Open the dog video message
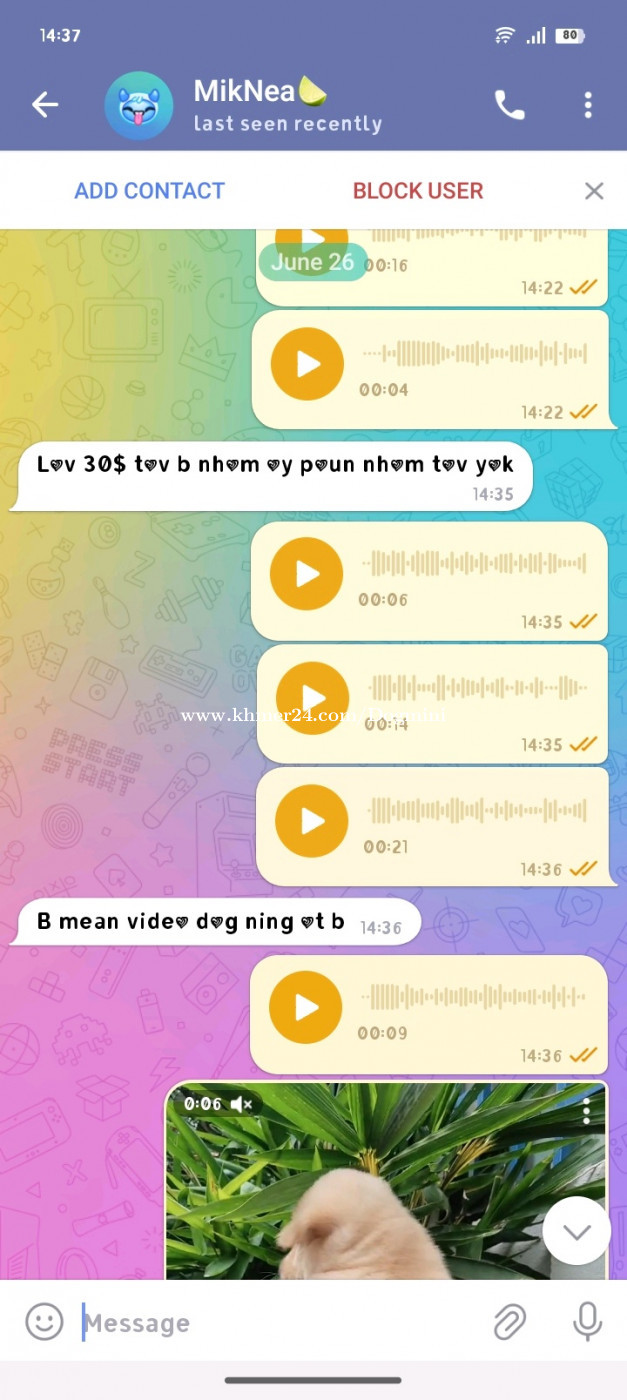Image resolution: width=627 pixels, height=1400 pixels. (386, 1182)
